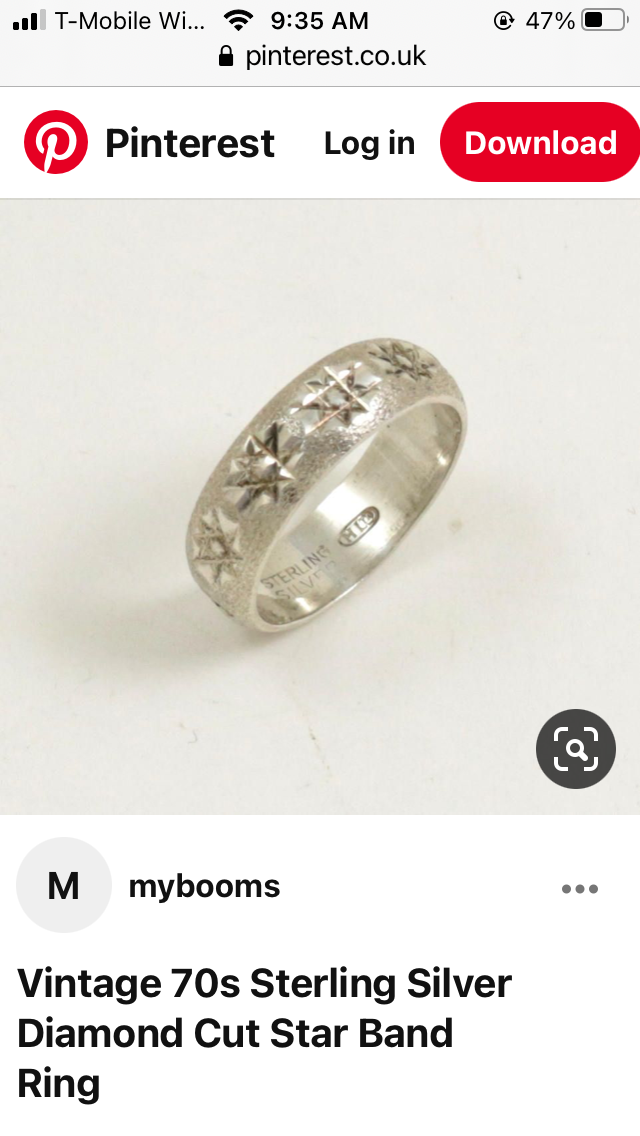
Task: Open the three-dot more options menu
Action: tap(579, 888)
